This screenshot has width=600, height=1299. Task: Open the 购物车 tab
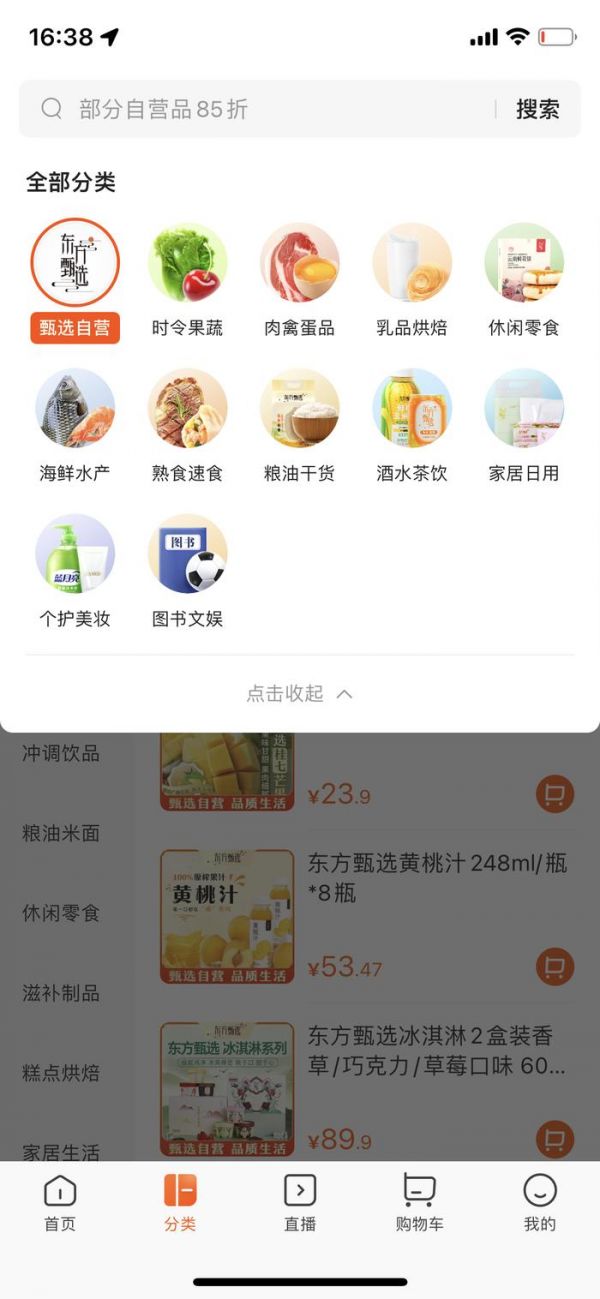pyautogui.click(x=419, y=1203)
